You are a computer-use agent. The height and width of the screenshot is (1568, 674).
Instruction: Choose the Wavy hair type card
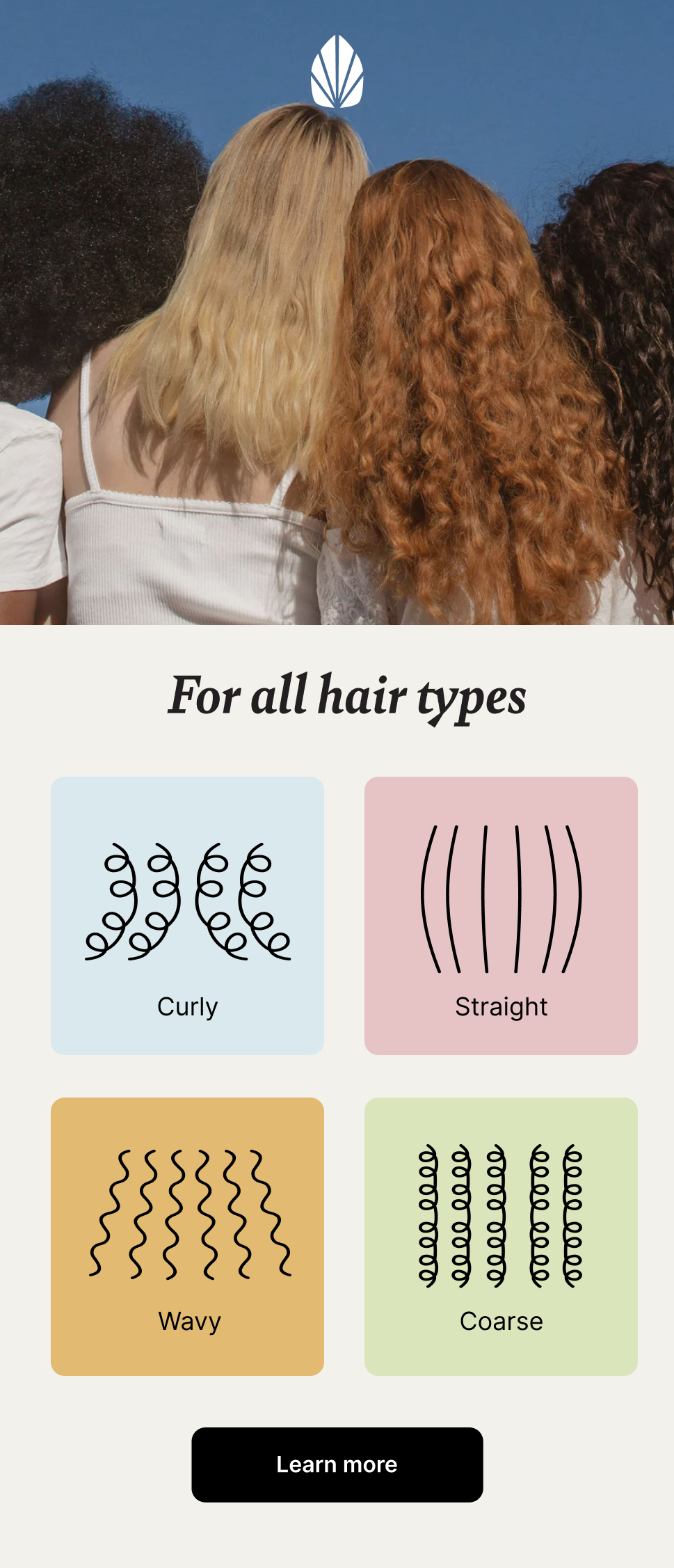pyautogui.click(x=187, y=1236)
